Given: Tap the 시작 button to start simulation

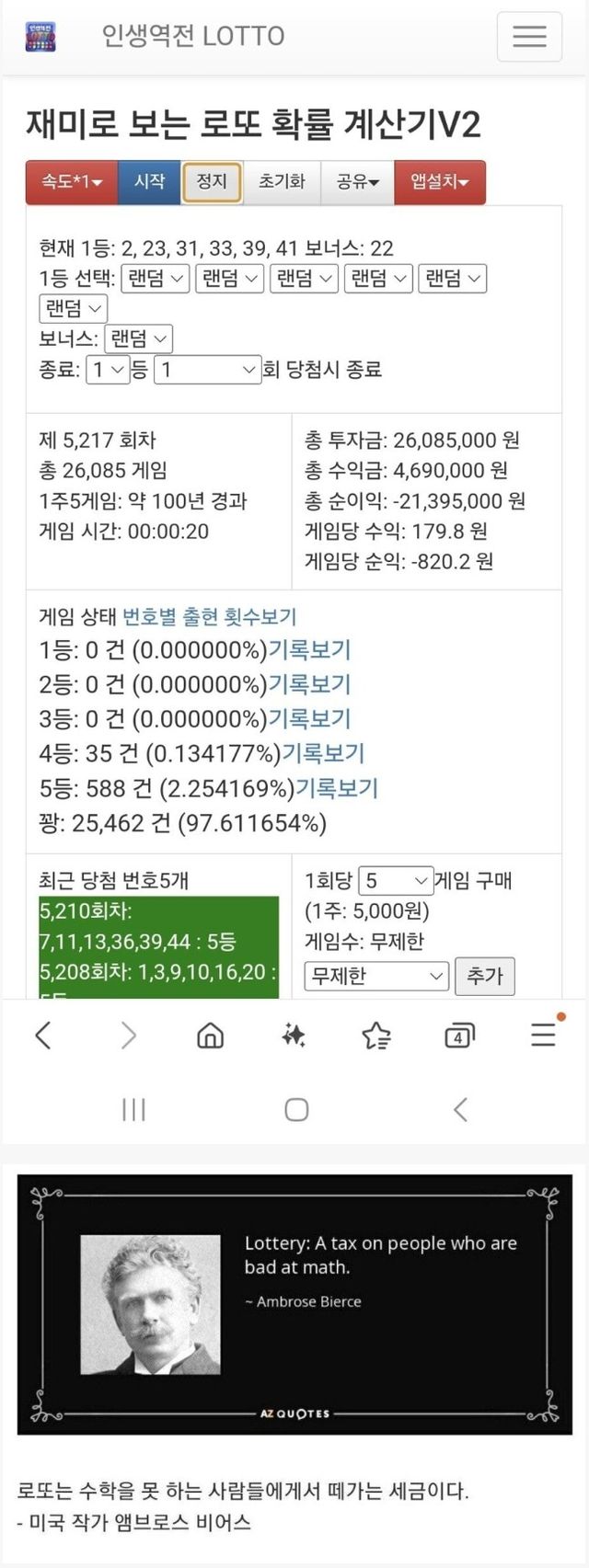Looking at the screenshot, I should (x=149, y=181).
